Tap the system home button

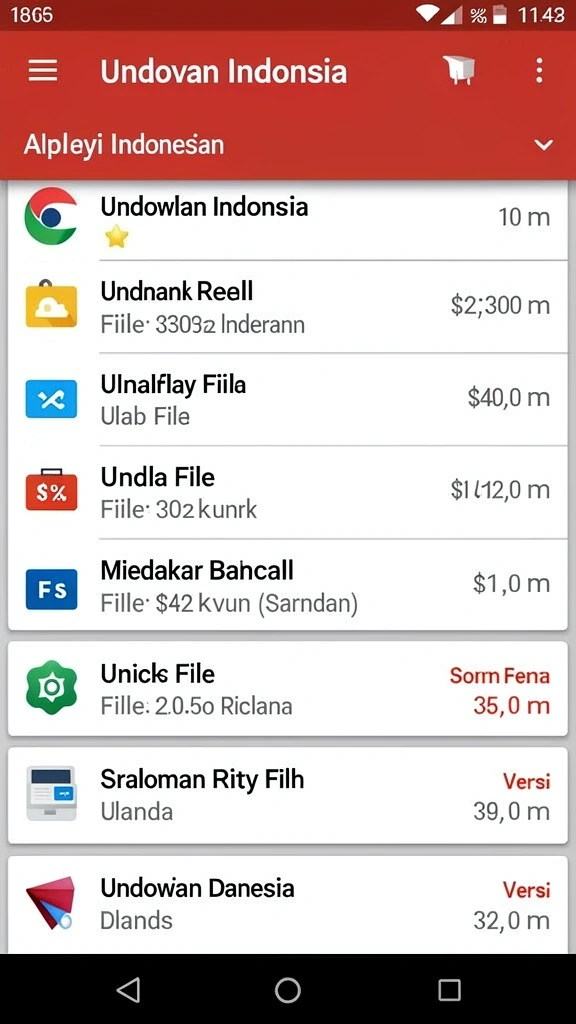[x=287, y=989]
